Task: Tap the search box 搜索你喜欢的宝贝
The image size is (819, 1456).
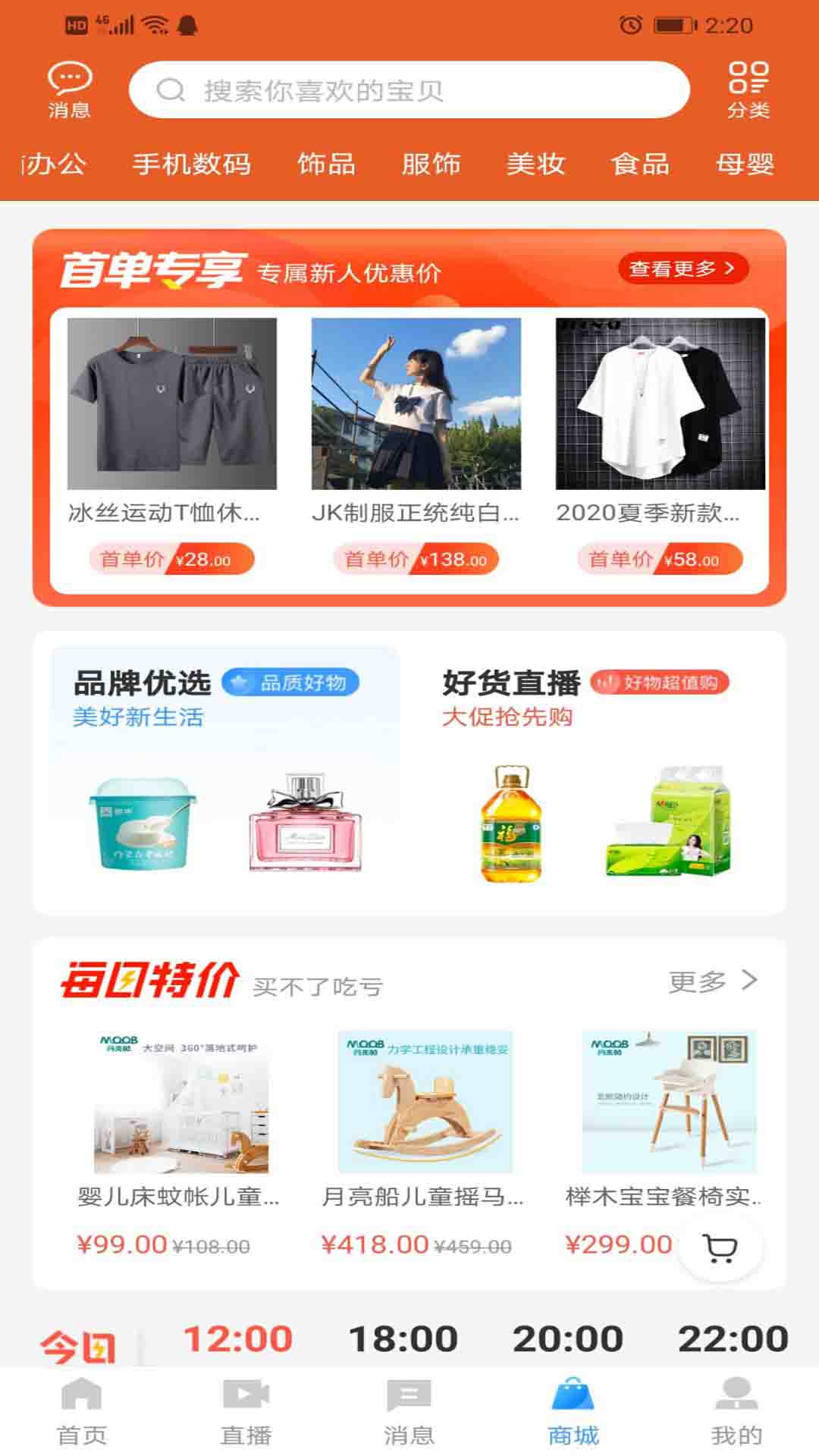Action: click(x=409, y=90)
